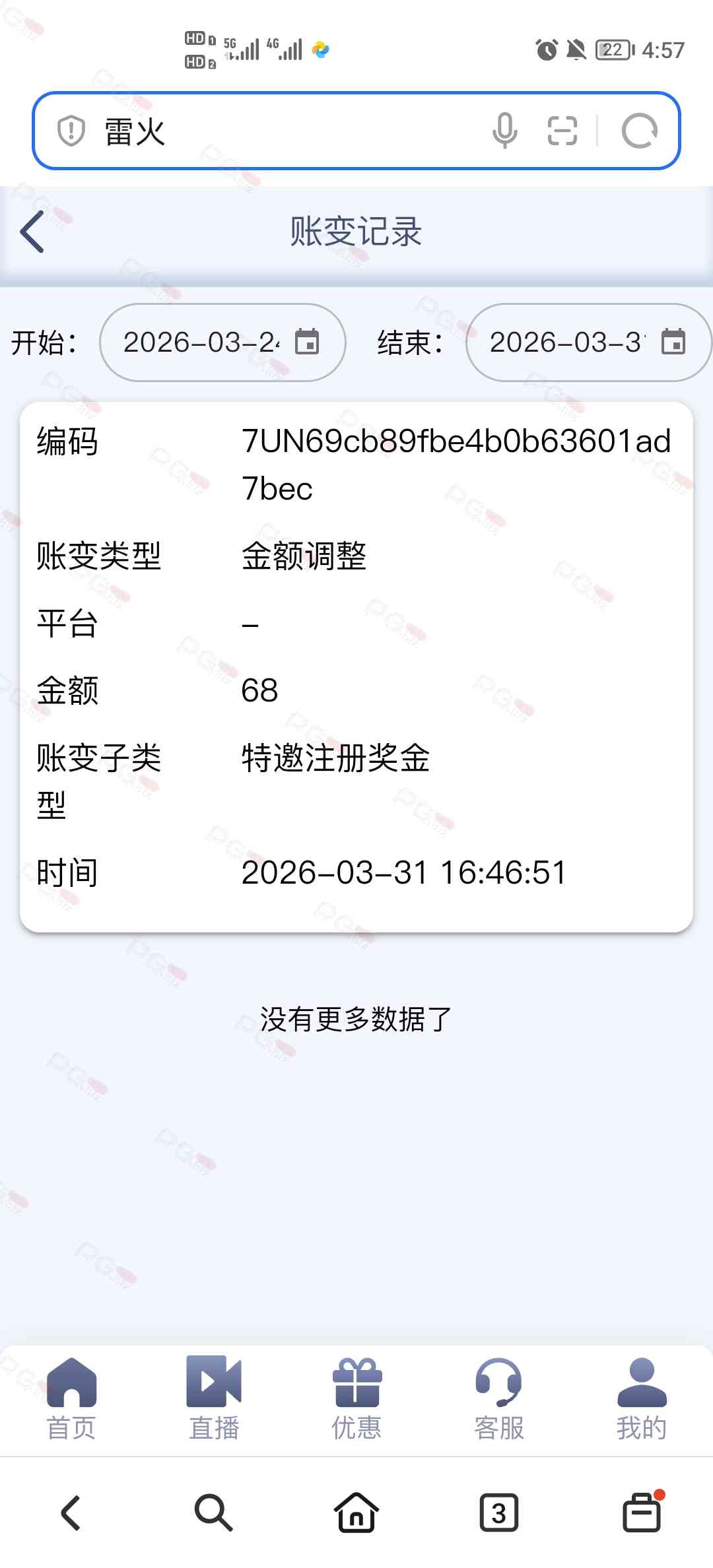Switch to the 直播 tab
The image size is (713, 1568).
click(x=214, y=1398)
